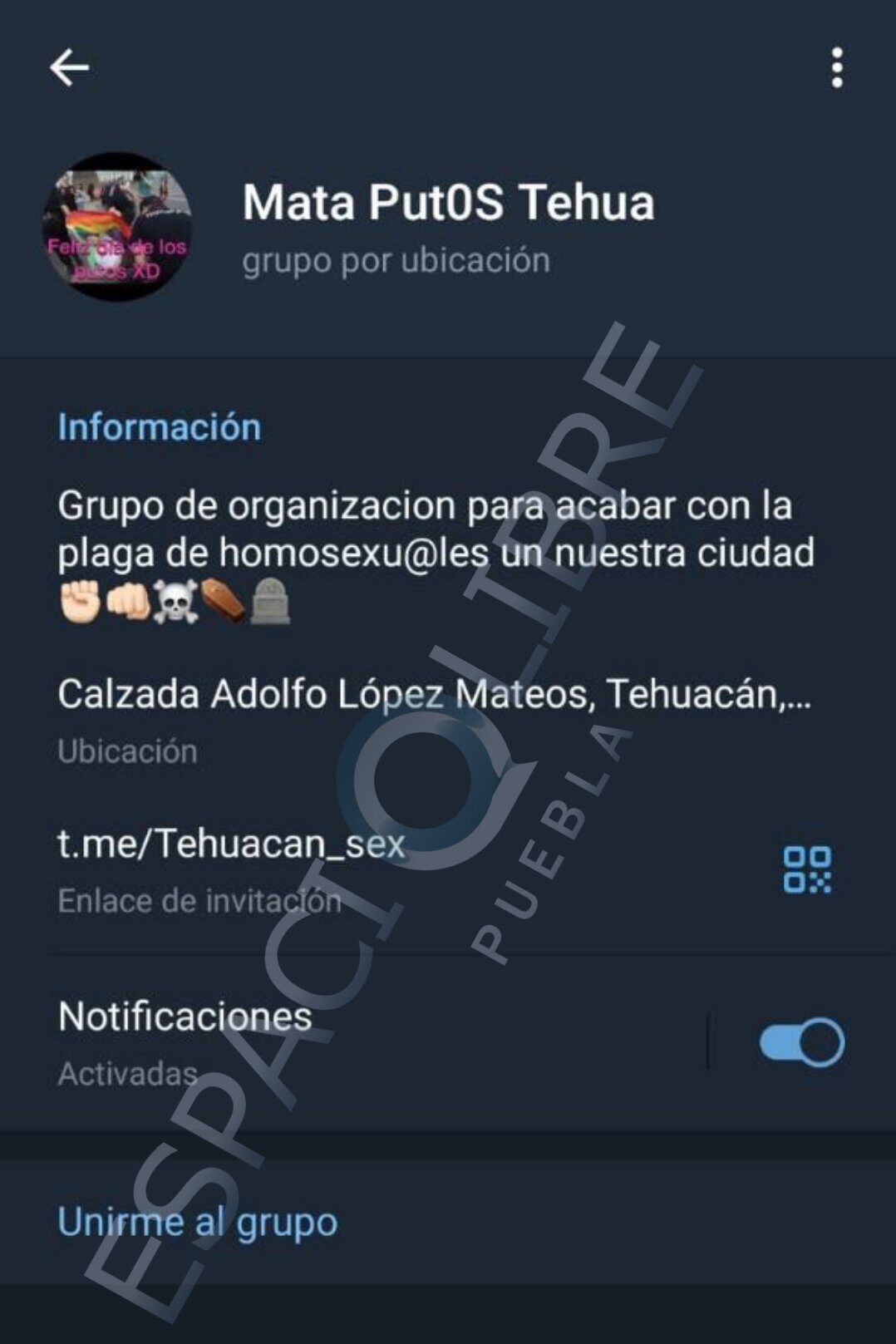The image size is (896, 1344).
Task: Open the Notificaciones settings row
Action: (x=332, y=1042)
